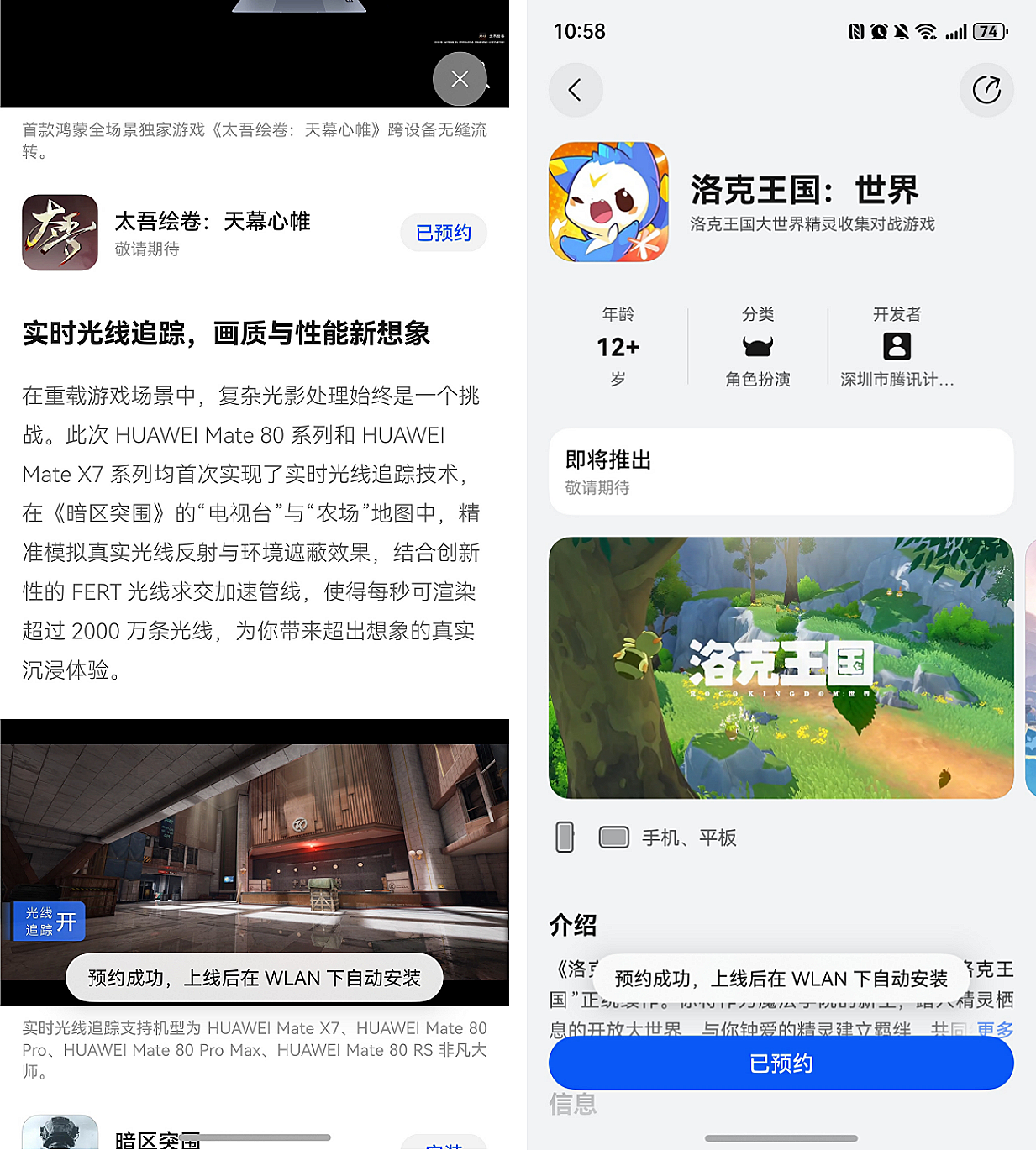Tap the blue 已预约 button at bottom
1036x1150 pixels.
[x=781, y=1063]
